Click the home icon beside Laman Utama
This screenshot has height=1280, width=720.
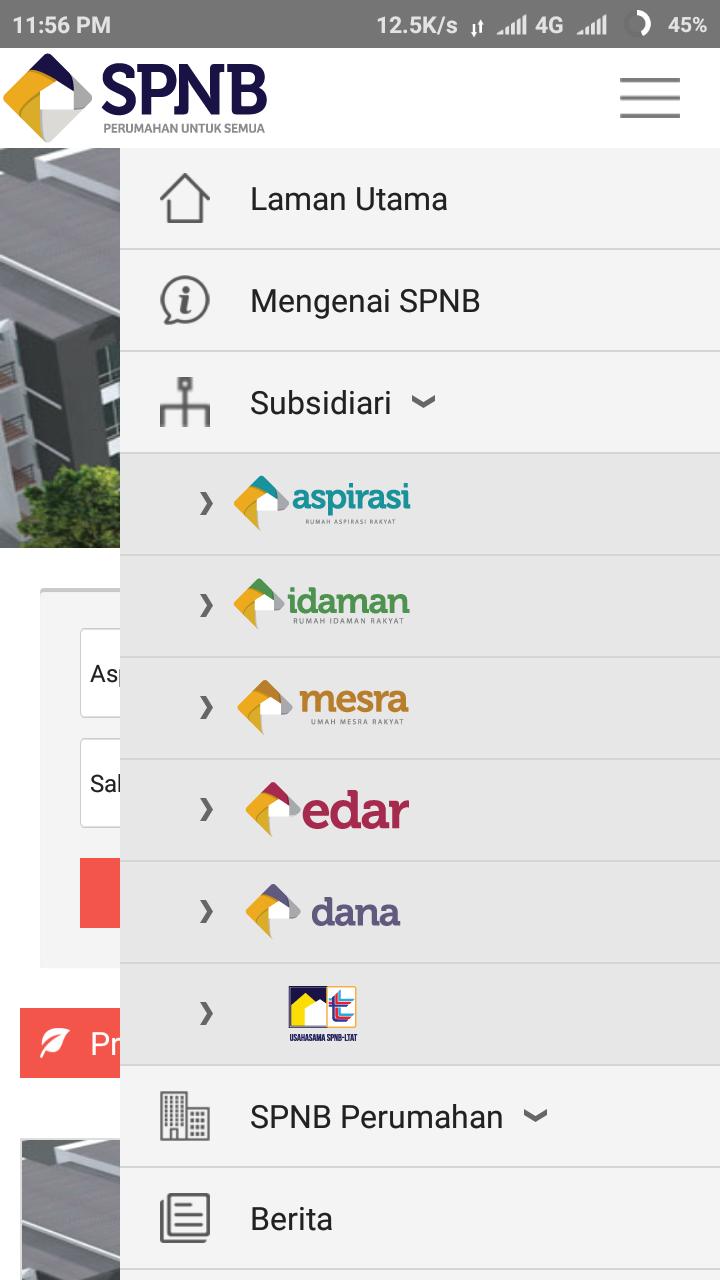click(x=184, y=197)
